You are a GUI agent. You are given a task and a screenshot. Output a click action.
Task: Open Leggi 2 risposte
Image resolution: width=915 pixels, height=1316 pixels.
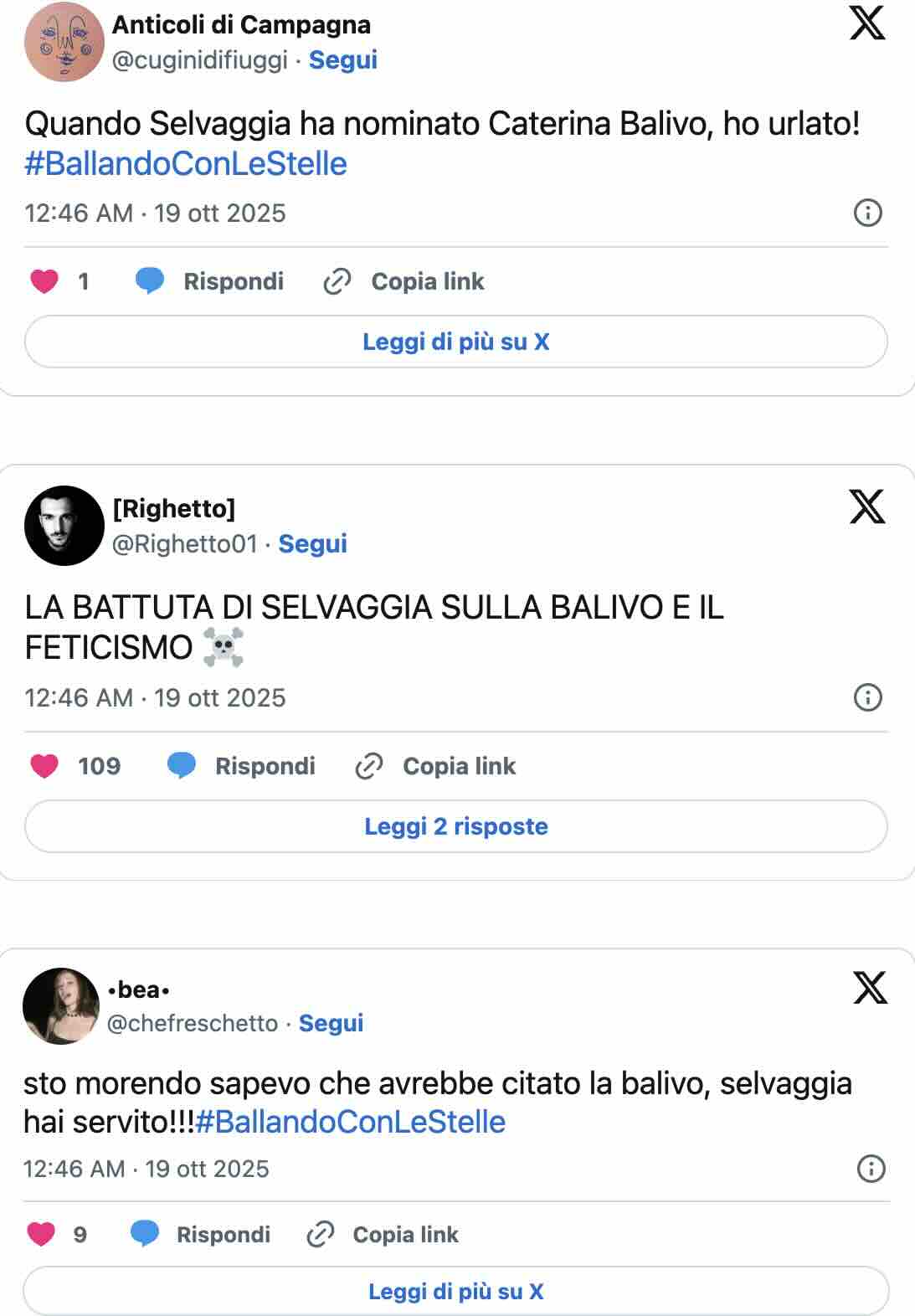(455, 826)
